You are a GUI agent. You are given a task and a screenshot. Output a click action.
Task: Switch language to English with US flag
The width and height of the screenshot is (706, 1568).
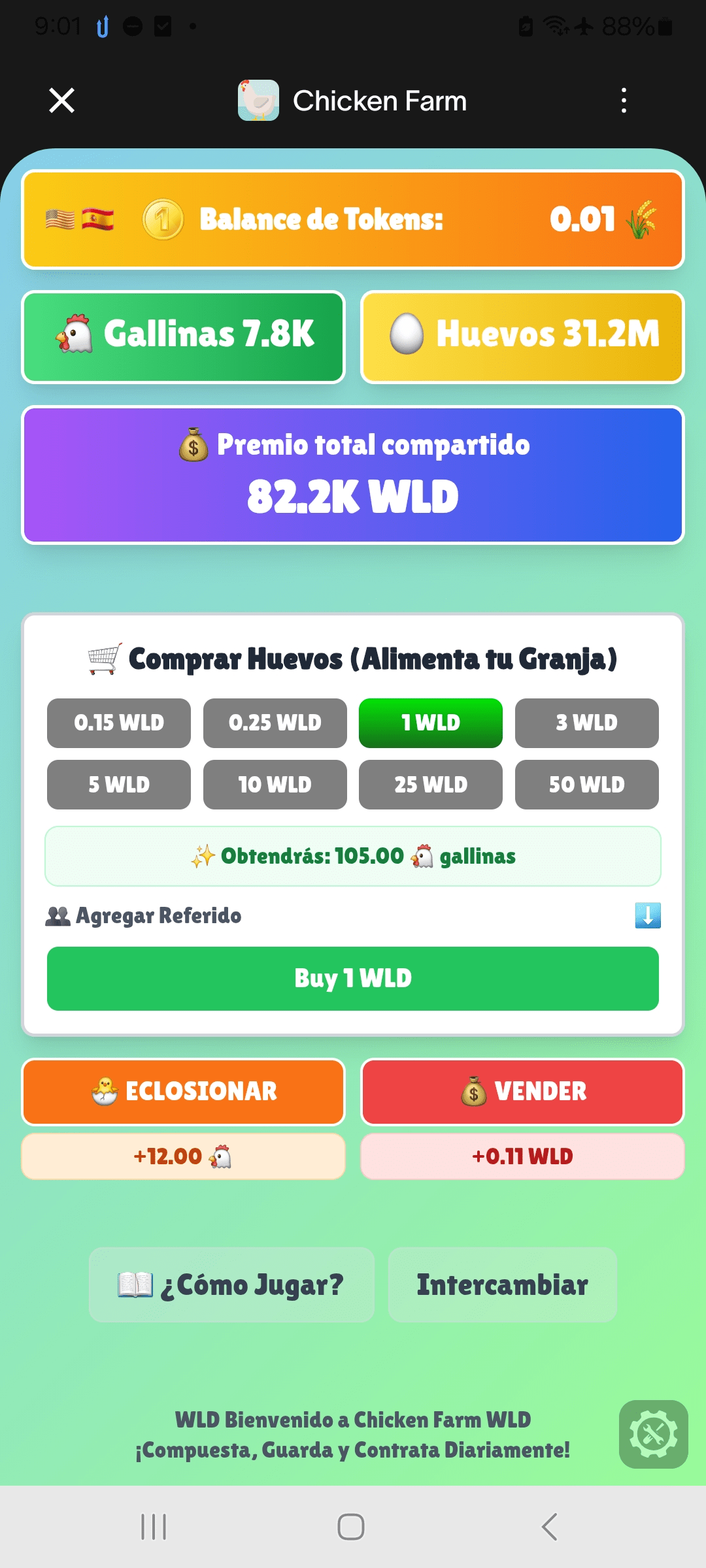(x=60, y=220)
